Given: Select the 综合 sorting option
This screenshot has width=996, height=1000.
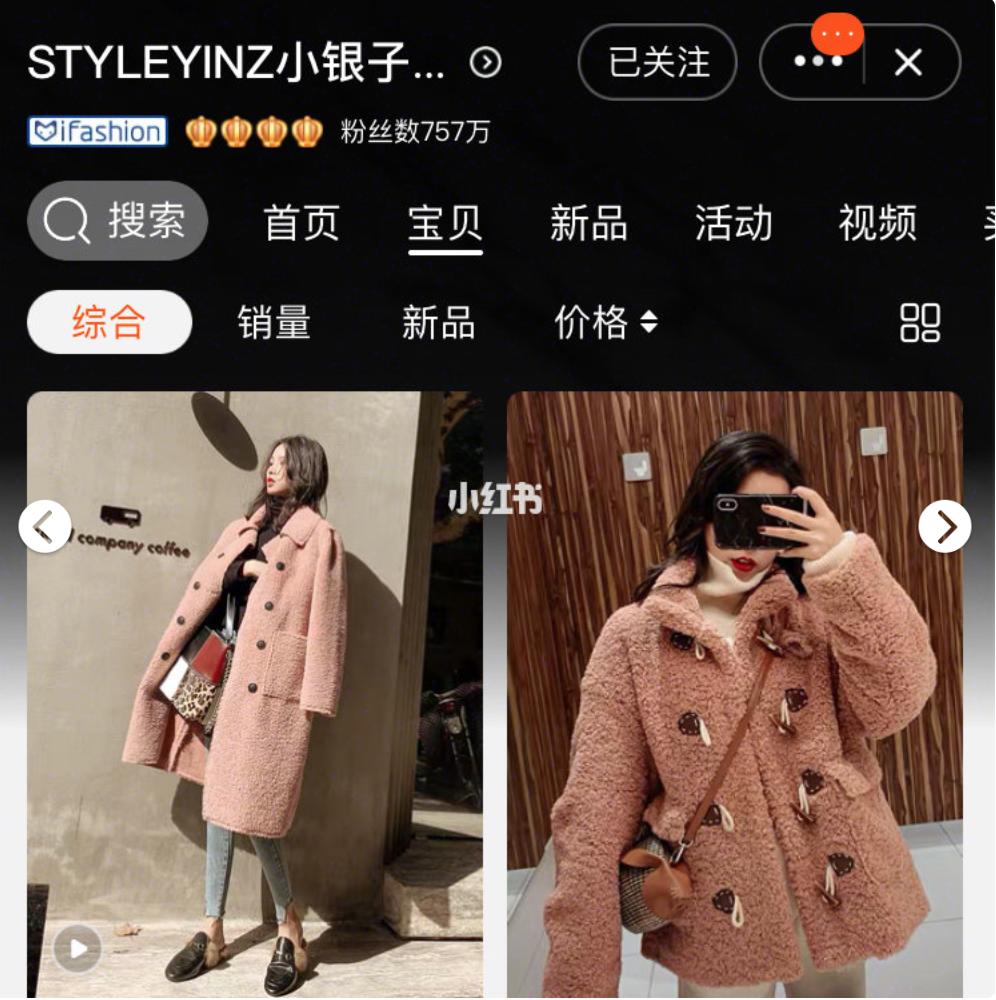Looking at the screenshot, I should (107, 323).
